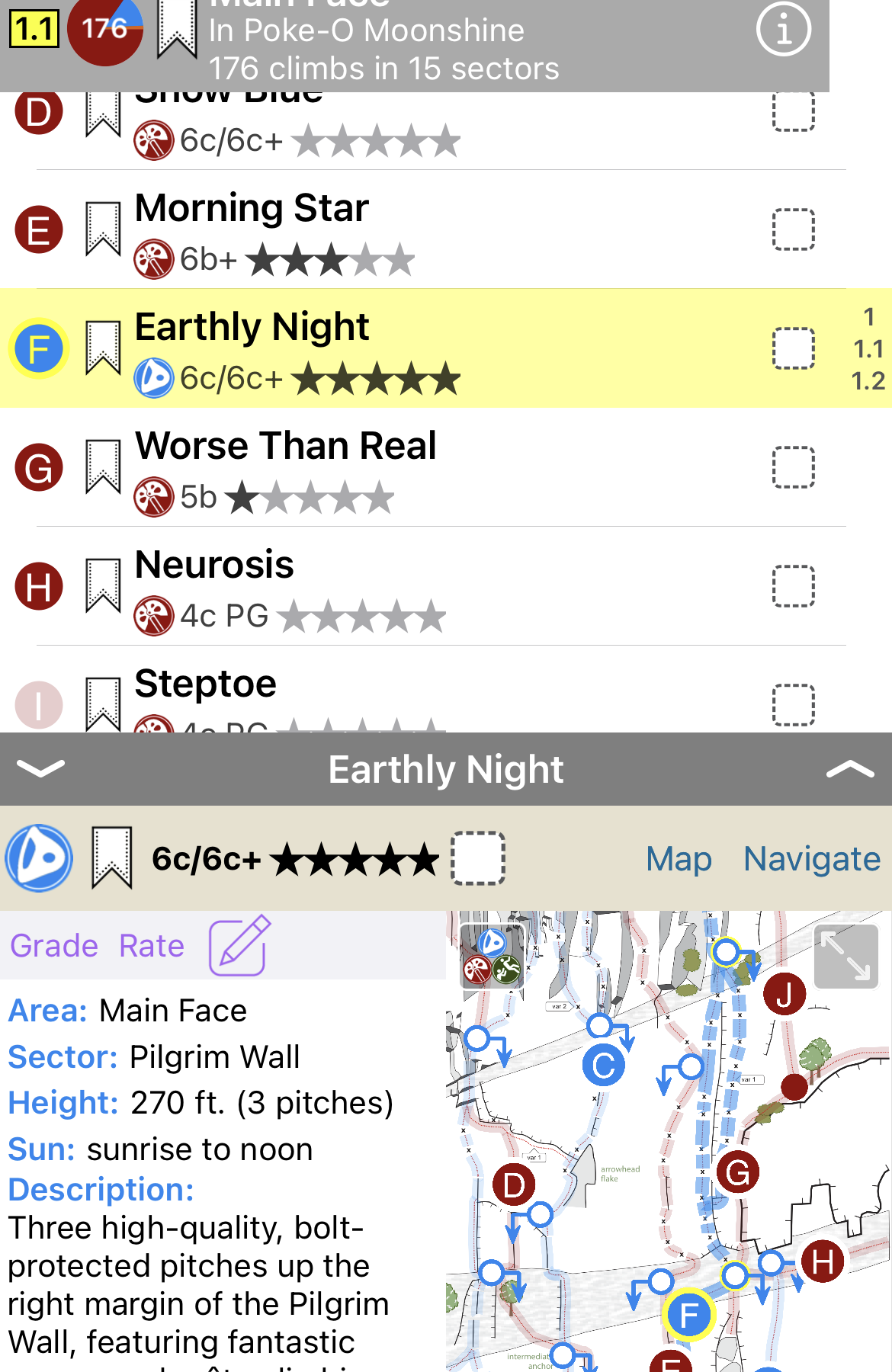Image resolution: width=892 pixels, height=1372 pixels.
Task: Select route marker J on the topo
Action: 785,994
